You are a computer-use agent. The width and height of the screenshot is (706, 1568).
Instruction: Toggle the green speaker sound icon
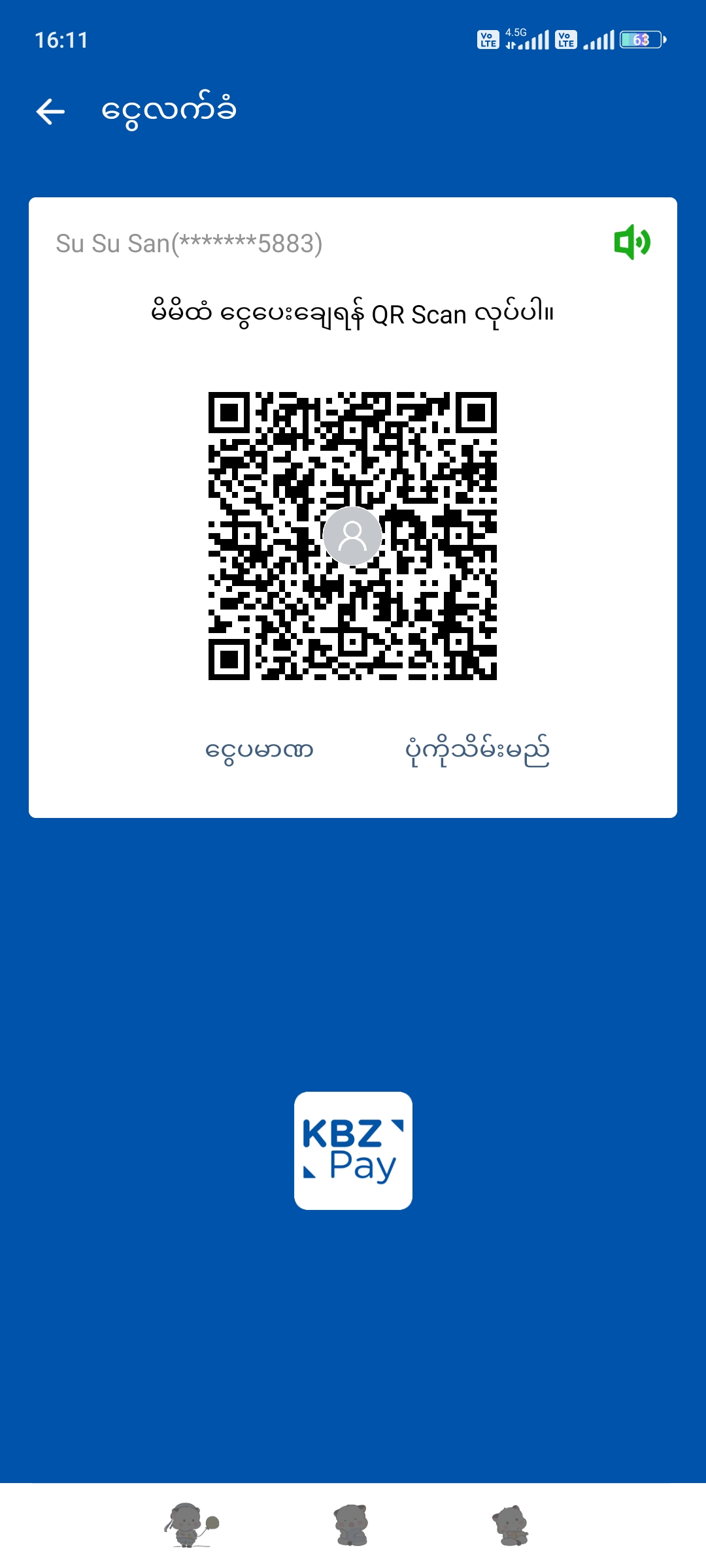click(631, 242)
